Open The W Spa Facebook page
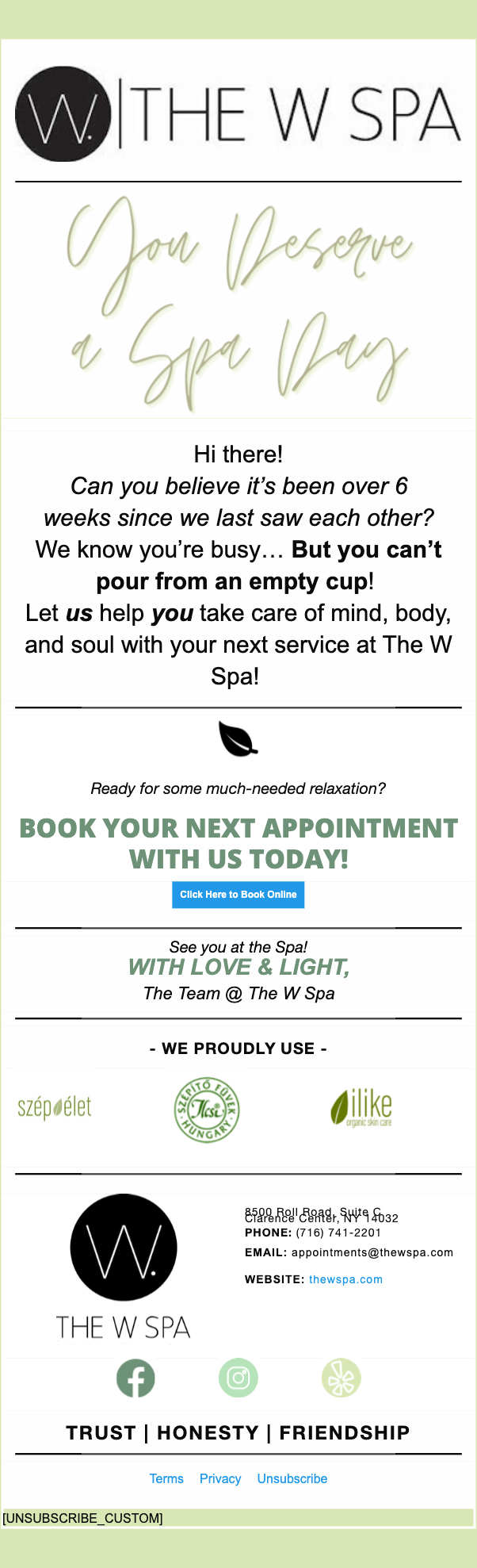The image size is (477, 1568). click(x=135, y=1378)
